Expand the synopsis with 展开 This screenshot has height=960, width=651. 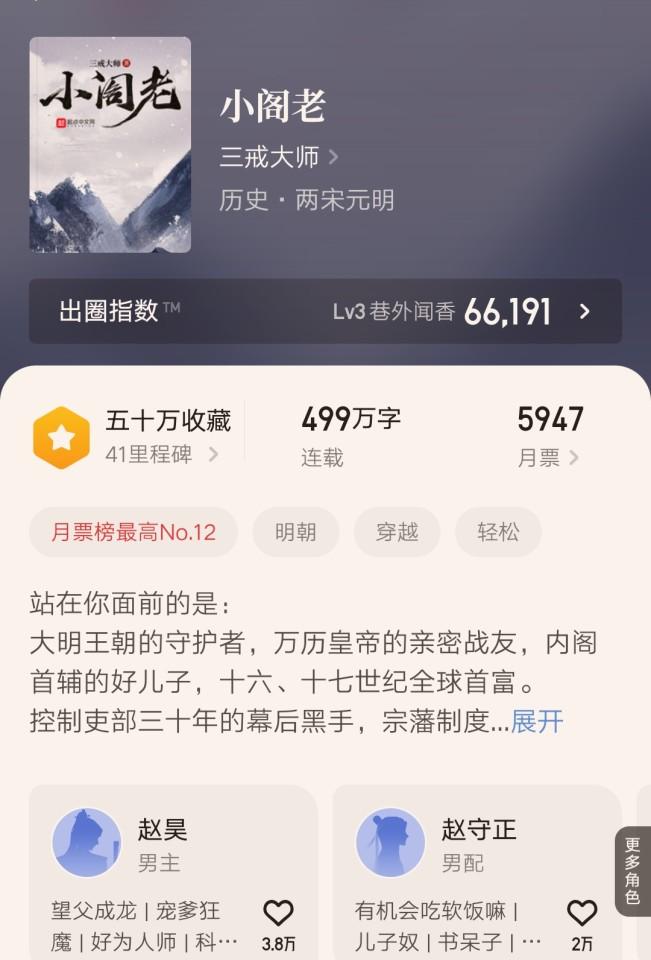[x=537, y=721]
